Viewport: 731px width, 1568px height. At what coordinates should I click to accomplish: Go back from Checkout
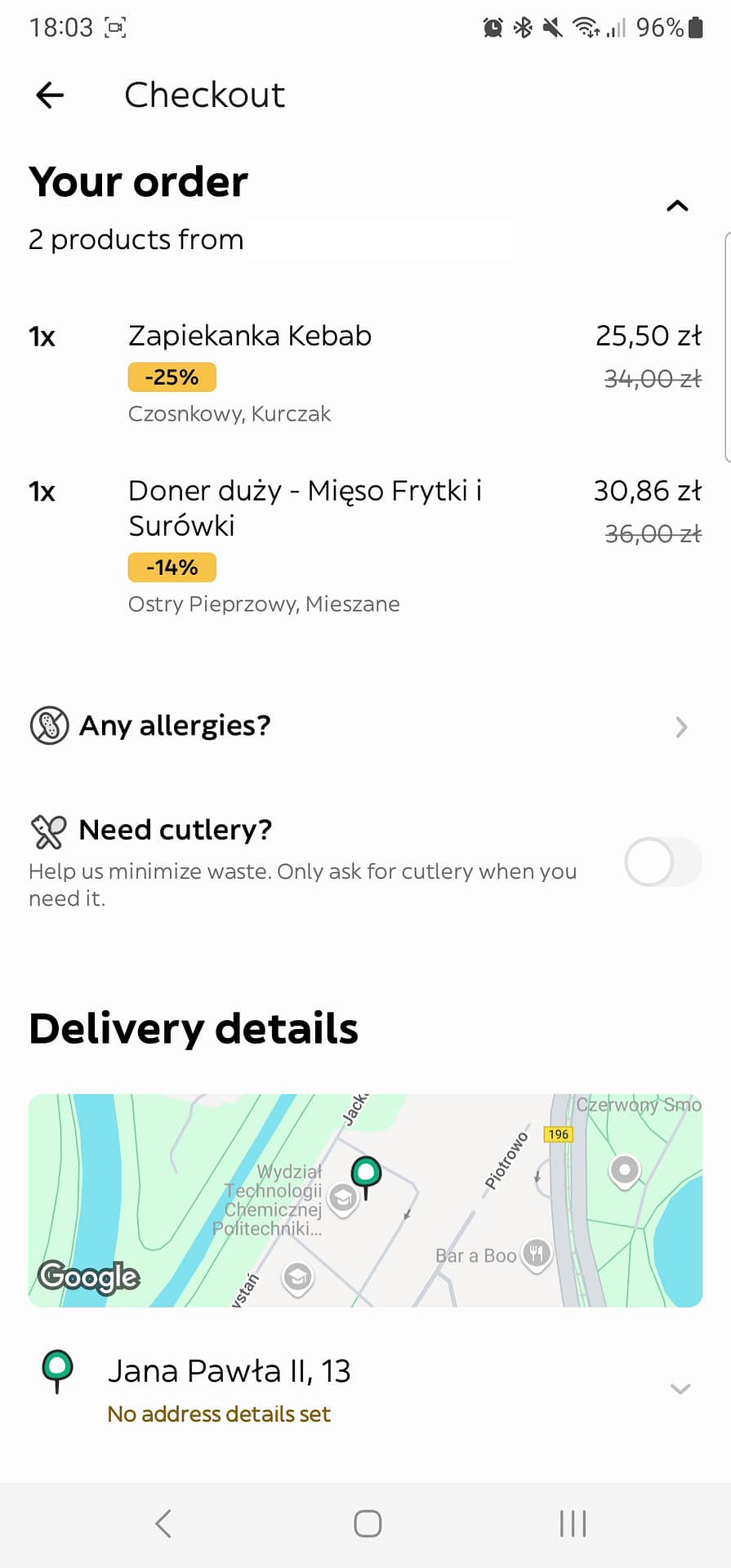click(50, 95)
